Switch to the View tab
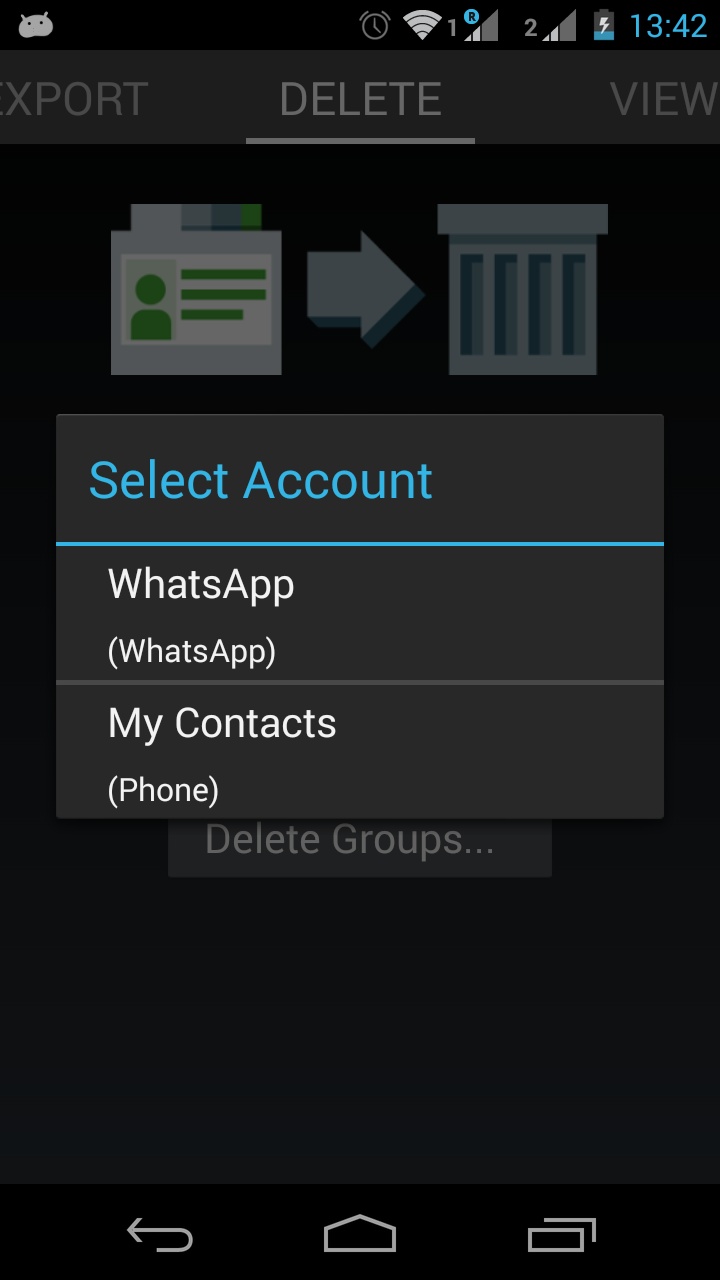 pos(664,99)
